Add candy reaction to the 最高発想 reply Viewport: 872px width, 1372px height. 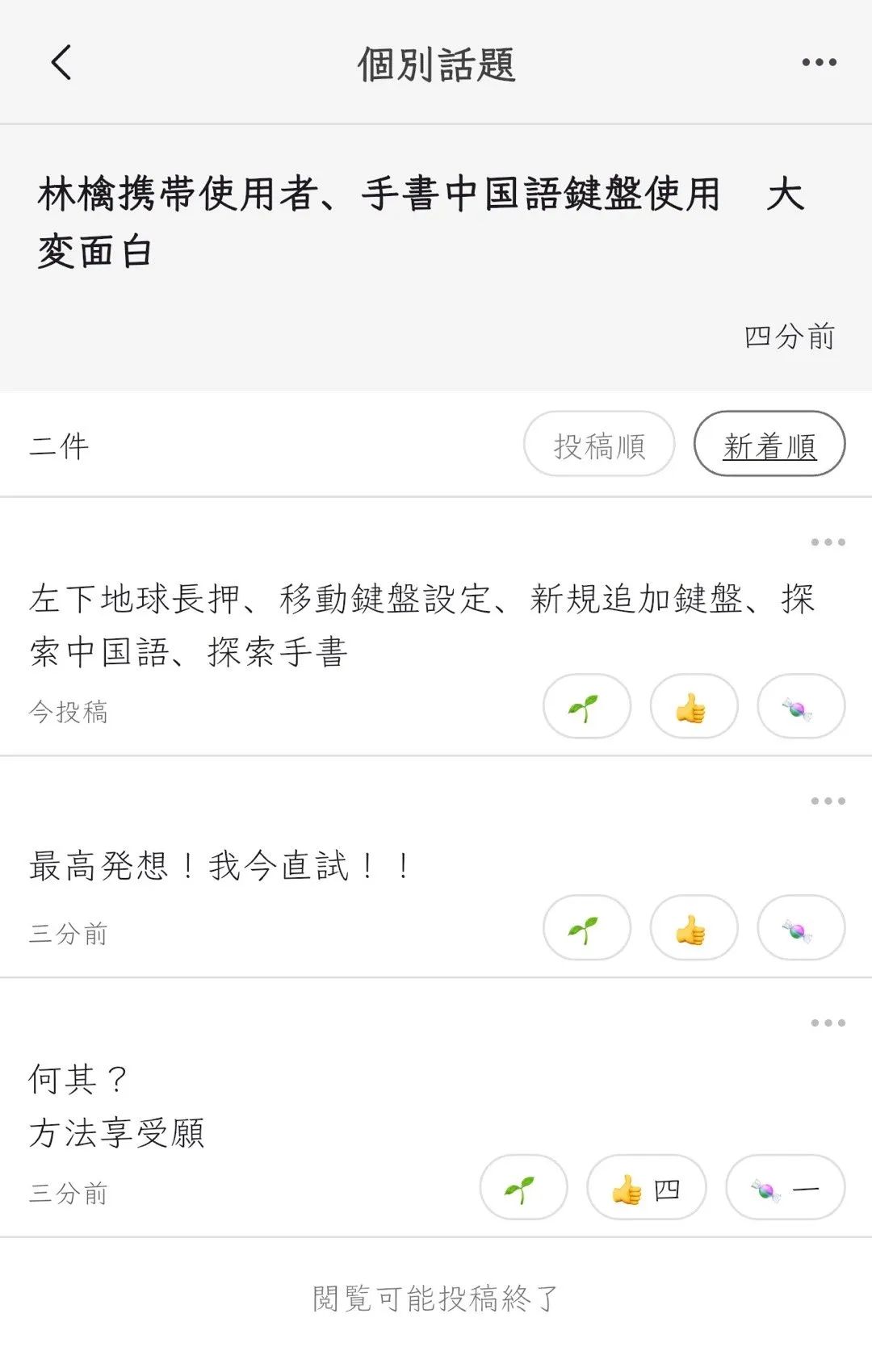point(800,928)
